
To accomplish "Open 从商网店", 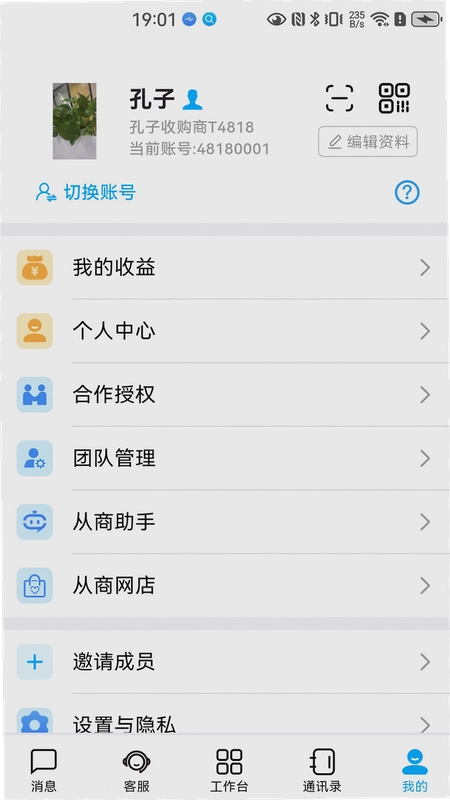I will (225, 586).
